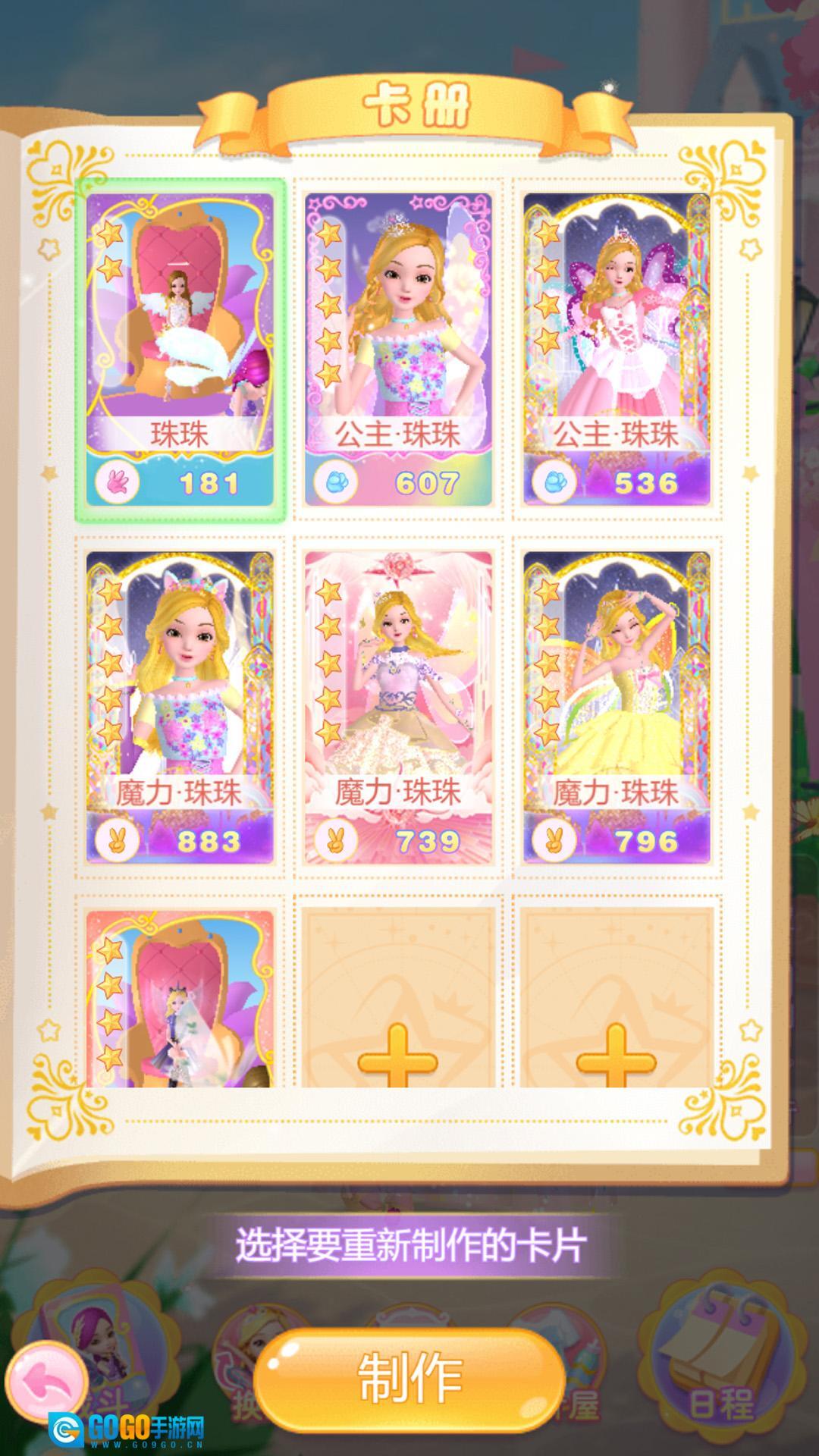Pick the 魔力·珠珠 card with score 883

[180, 708]
